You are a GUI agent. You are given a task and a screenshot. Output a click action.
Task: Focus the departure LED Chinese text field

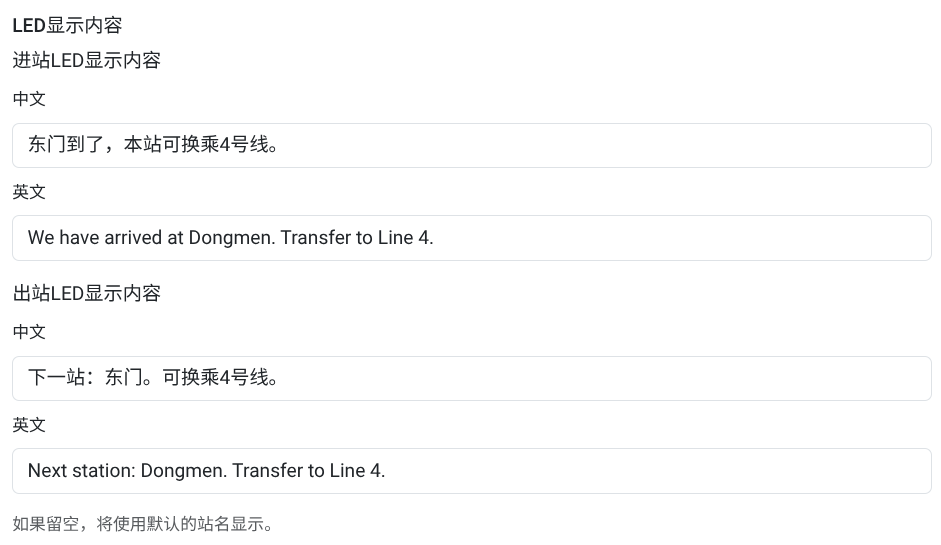coord(471,378)
